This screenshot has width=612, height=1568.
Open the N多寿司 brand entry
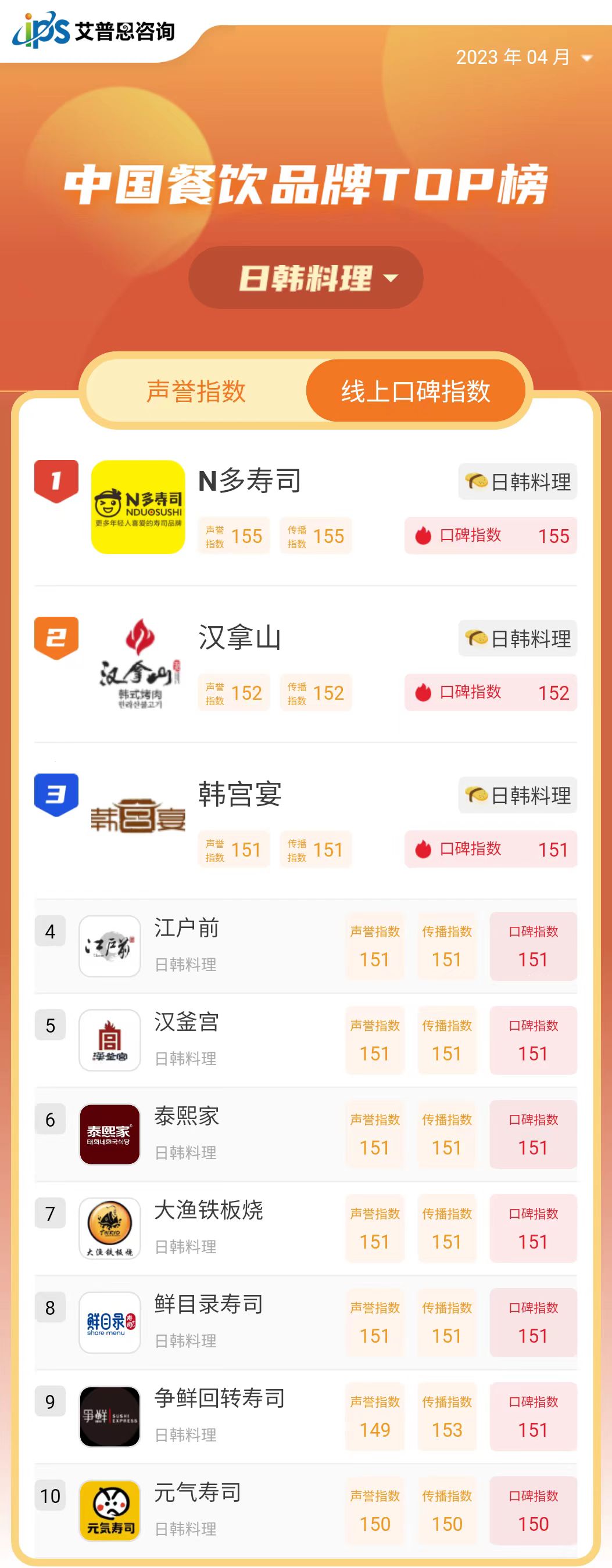pos(250,481)
